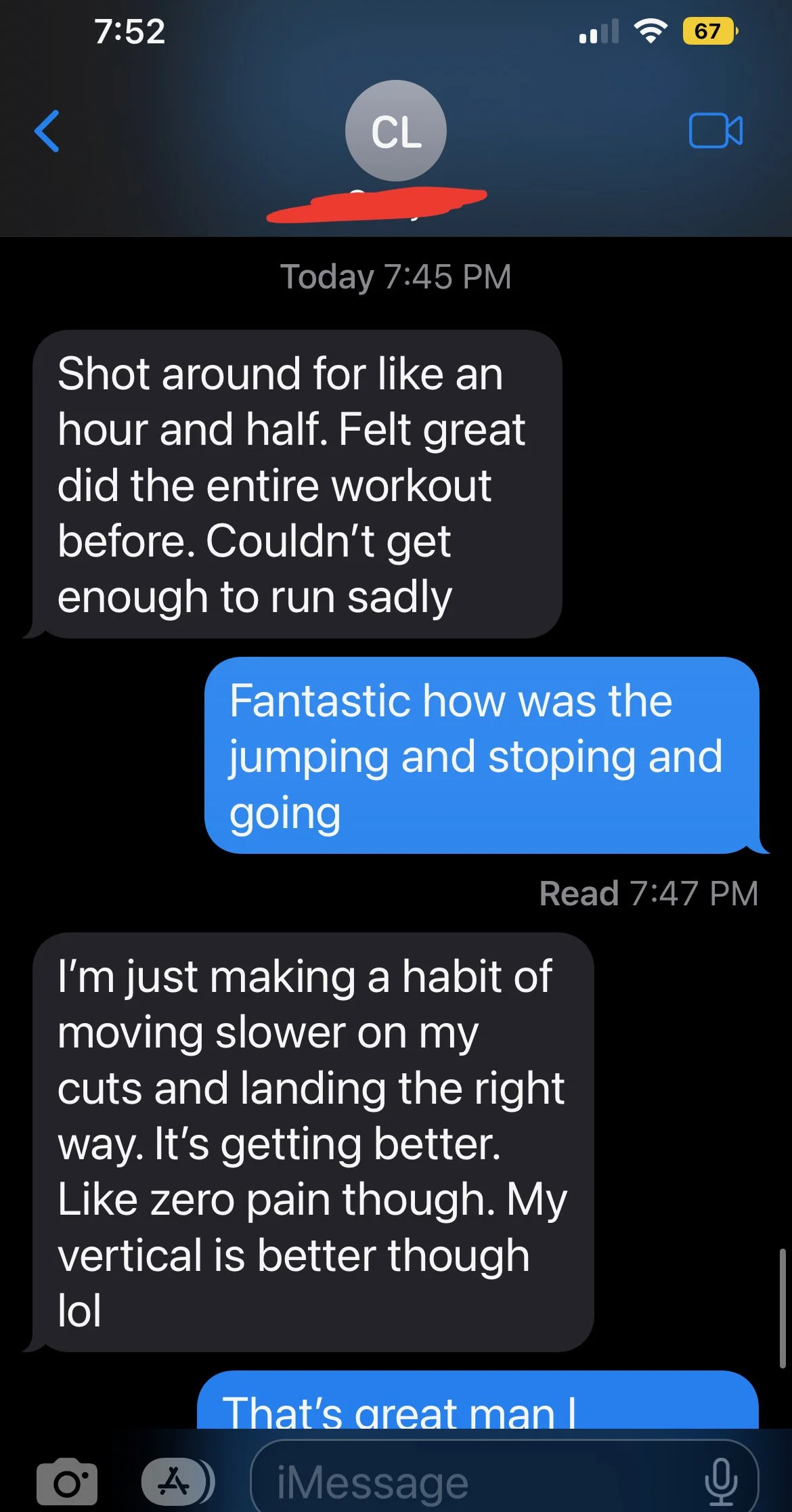Open the camera to attach a photo
The width and height of the screenshot is (792, 1512).
(x=66, y=1482)
